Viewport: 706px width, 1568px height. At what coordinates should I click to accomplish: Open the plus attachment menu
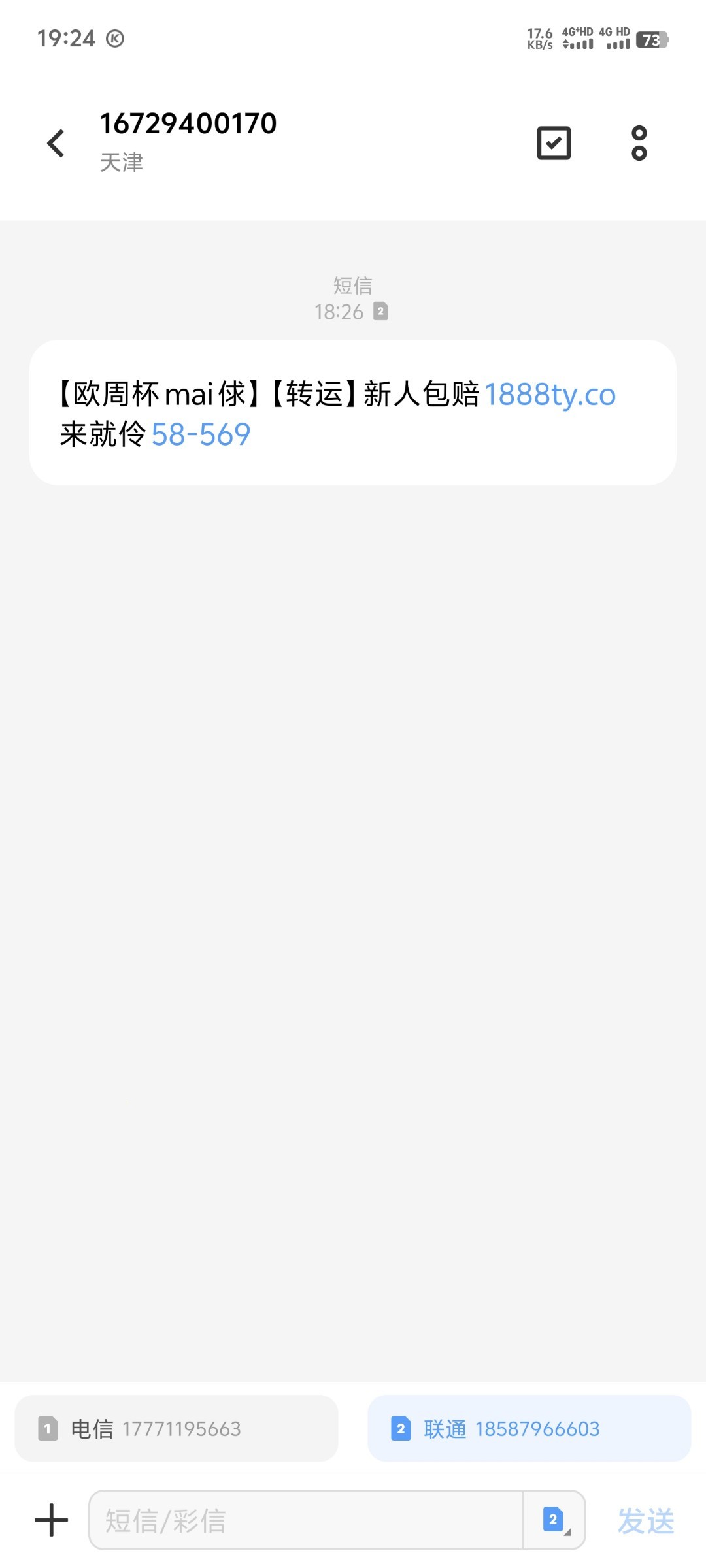[51, 1520]
